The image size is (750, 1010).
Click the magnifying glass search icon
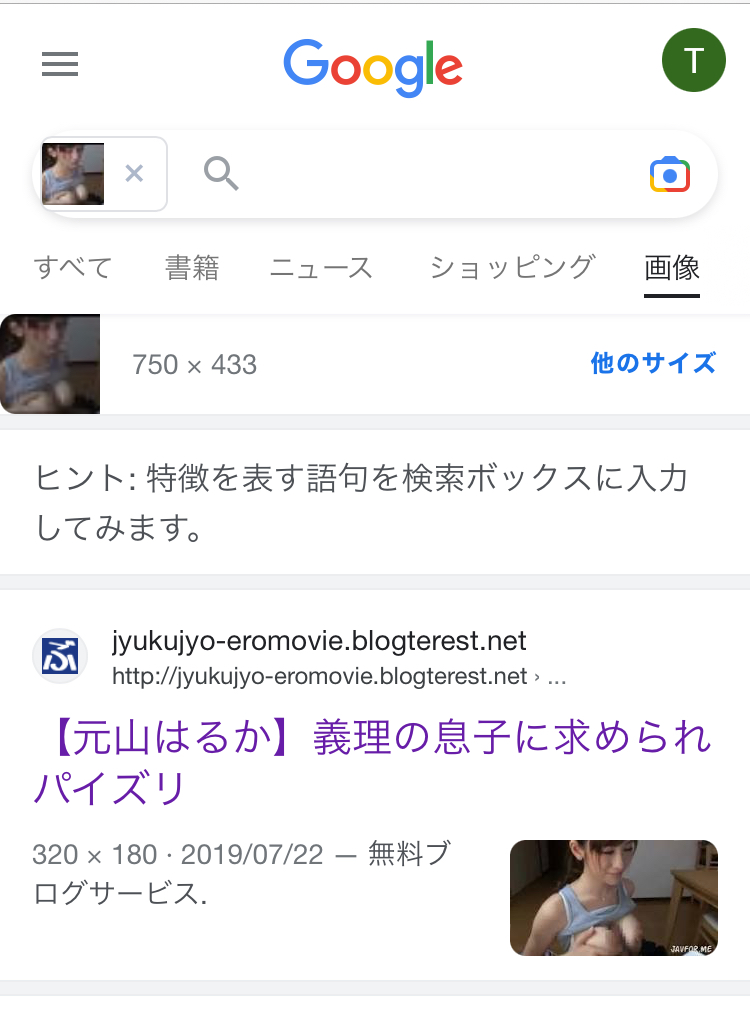point(221,174)
